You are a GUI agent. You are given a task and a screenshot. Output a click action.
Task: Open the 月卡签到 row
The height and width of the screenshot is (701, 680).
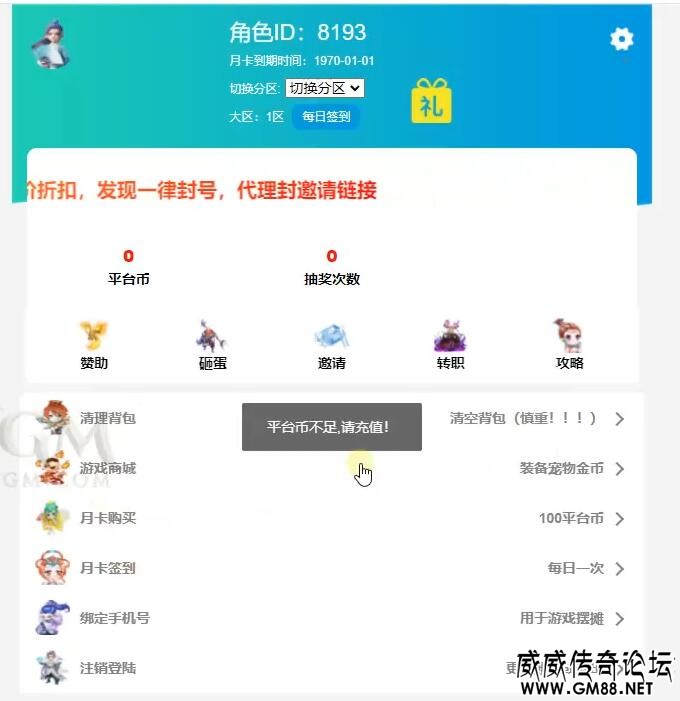(x=330, y=568)
